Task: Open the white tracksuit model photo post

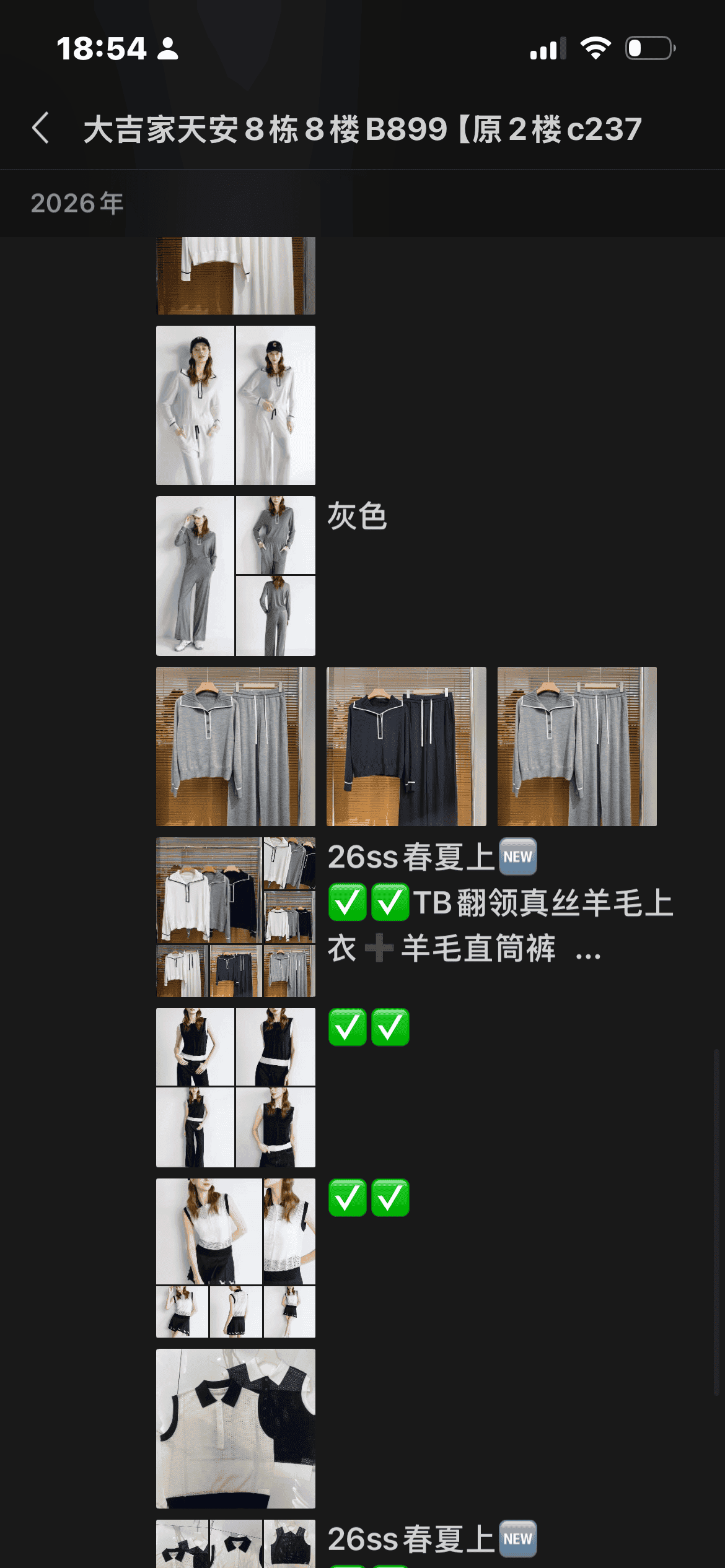Action: [x=235, y=405]
